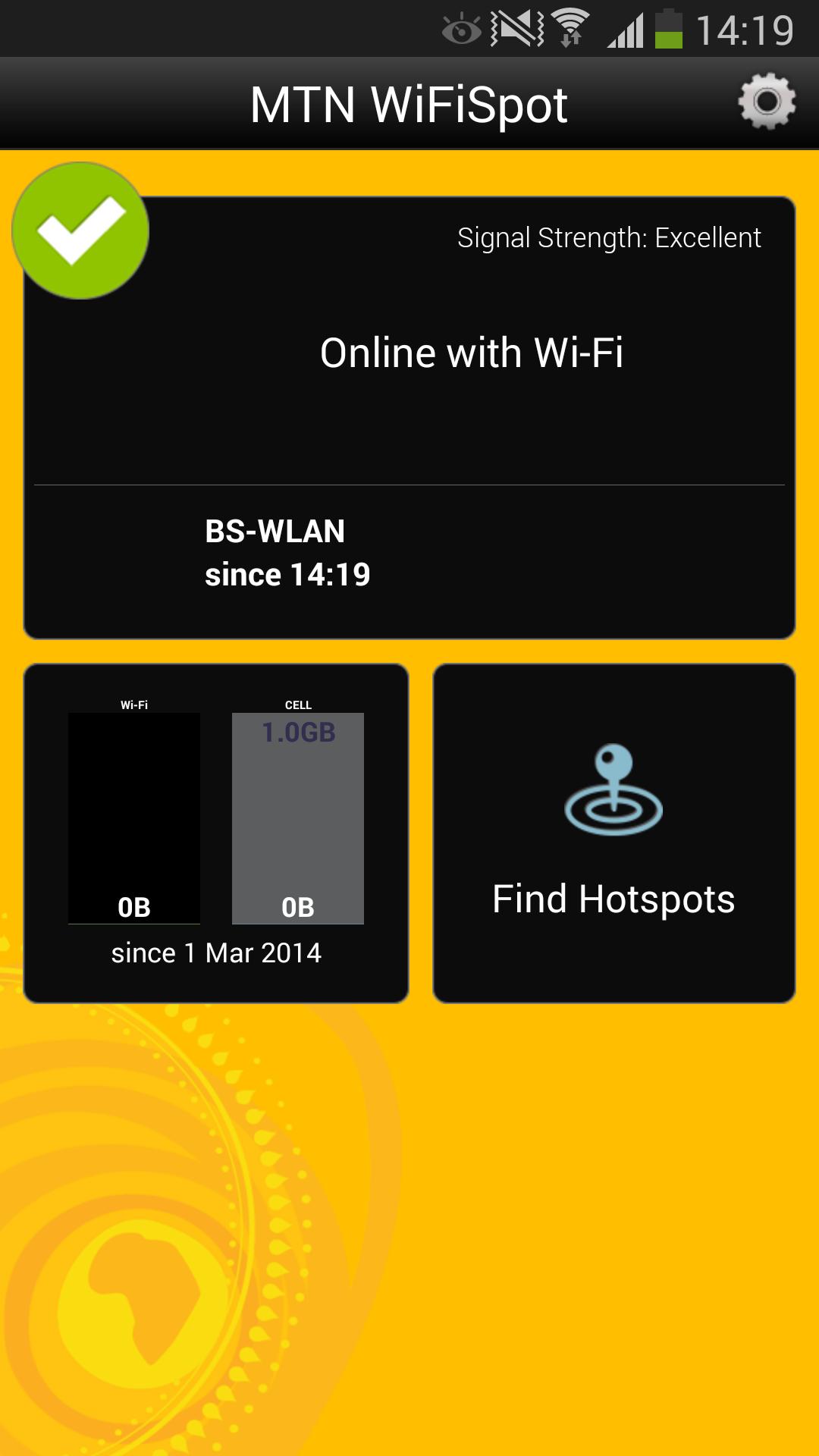Open Find Hotspots
The image size is (819, 1456).
[x=613, y=833]
